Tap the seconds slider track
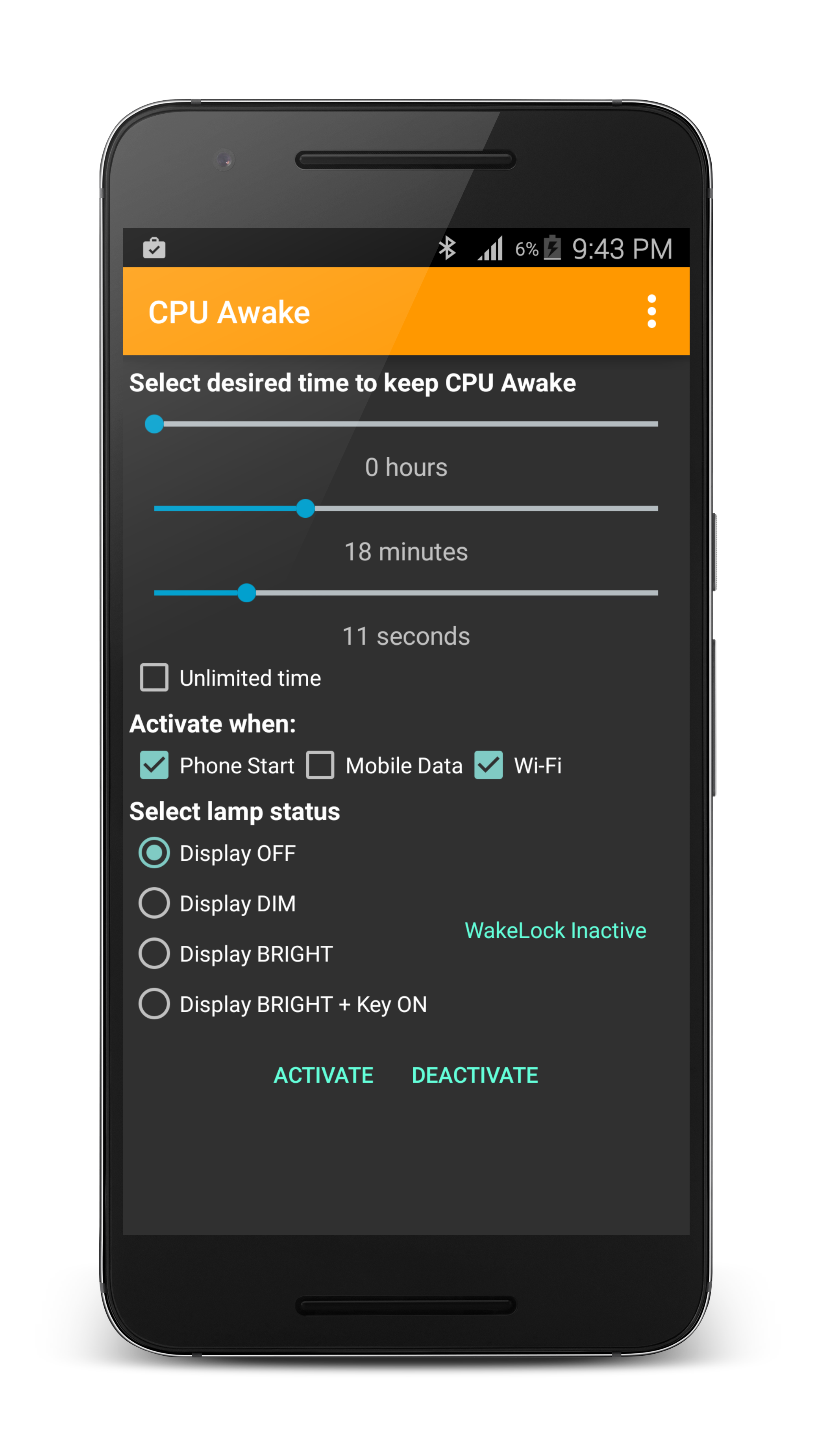The width and height of the screenshot is (816, 1456). [405, 593]
